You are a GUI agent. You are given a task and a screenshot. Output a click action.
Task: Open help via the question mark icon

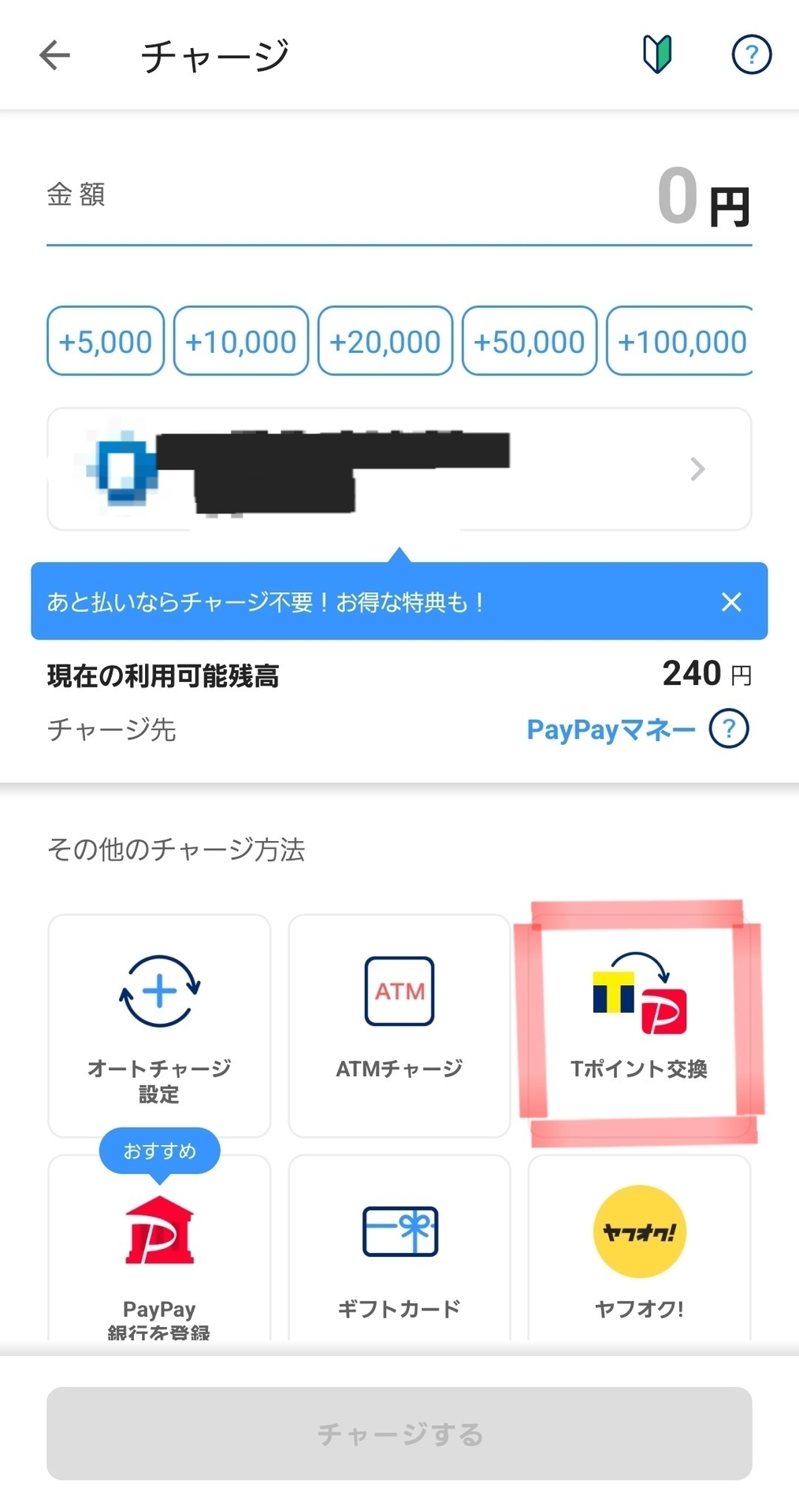(751, 54)
